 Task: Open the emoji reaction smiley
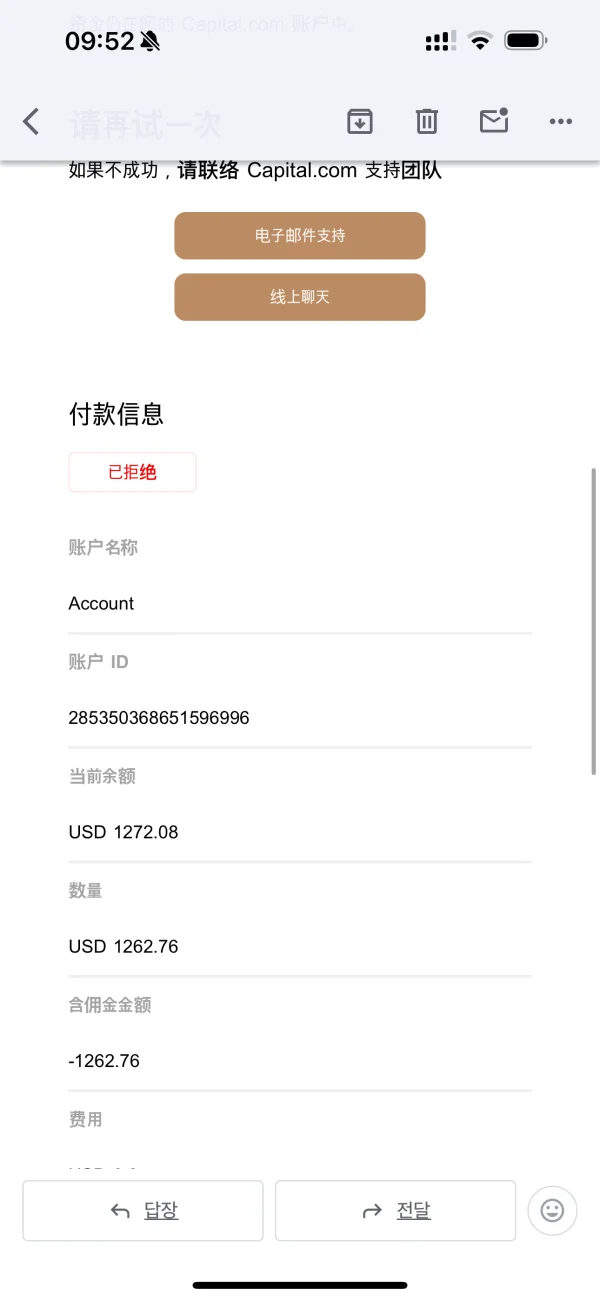552,1211
